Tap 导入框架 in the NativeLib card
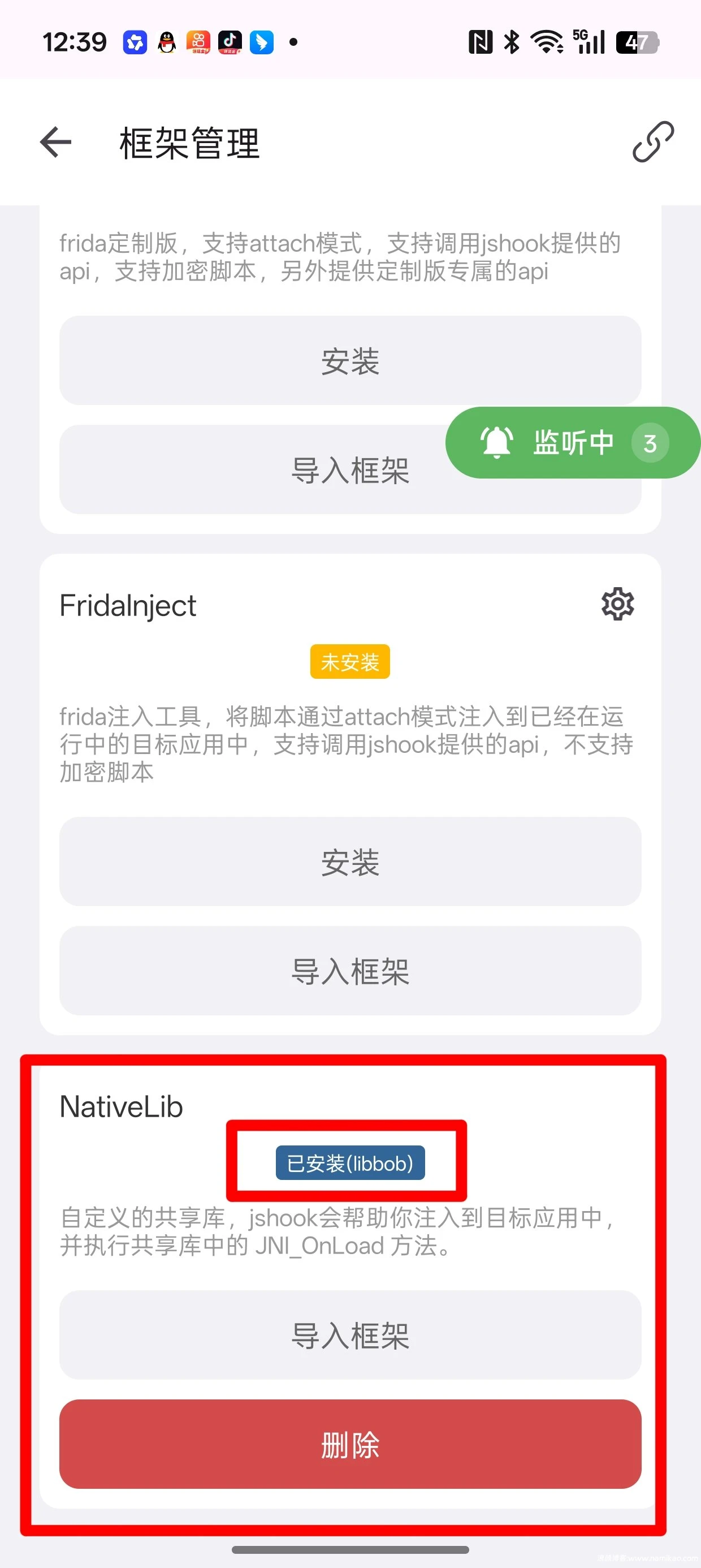The image size is (701, 1568). pos(350,1336)
